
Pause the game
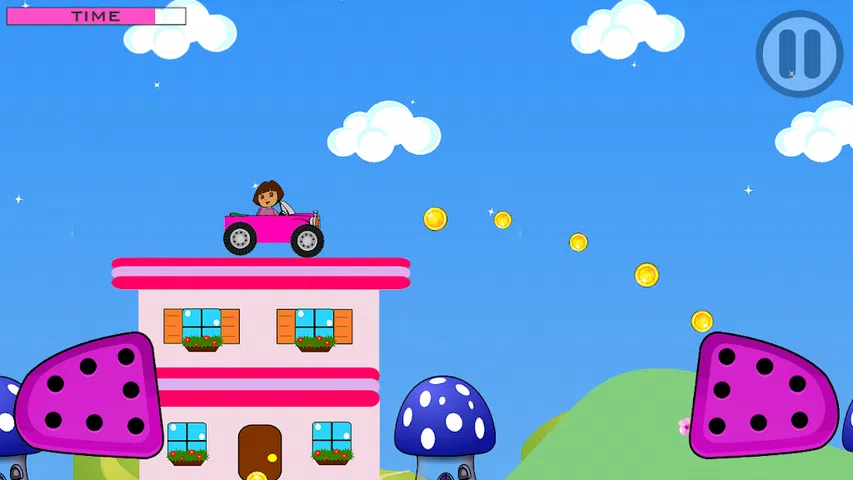point(799,53)
